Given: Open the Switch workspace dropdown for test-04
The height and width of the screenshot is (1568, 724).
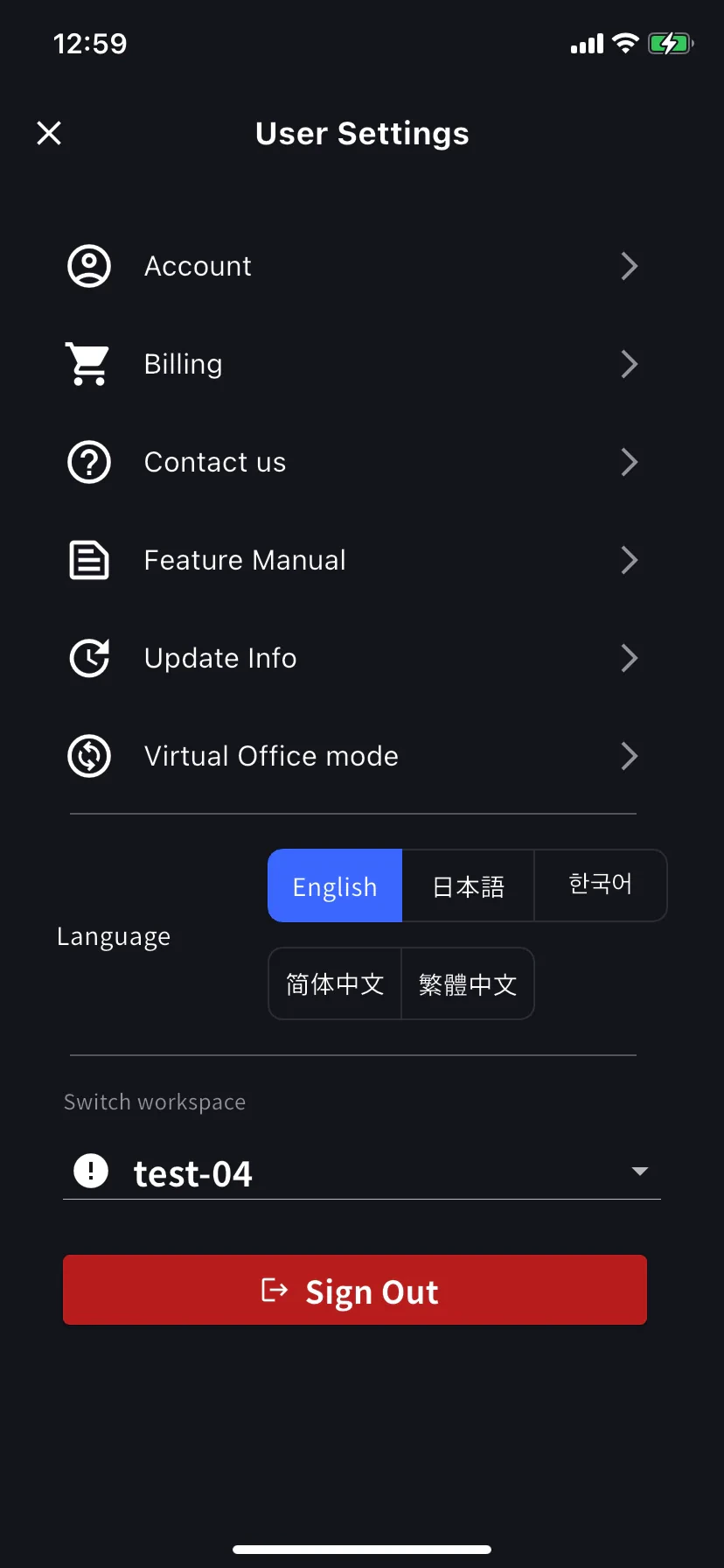Looking at the screenshot, I should tap(639, 1171).
